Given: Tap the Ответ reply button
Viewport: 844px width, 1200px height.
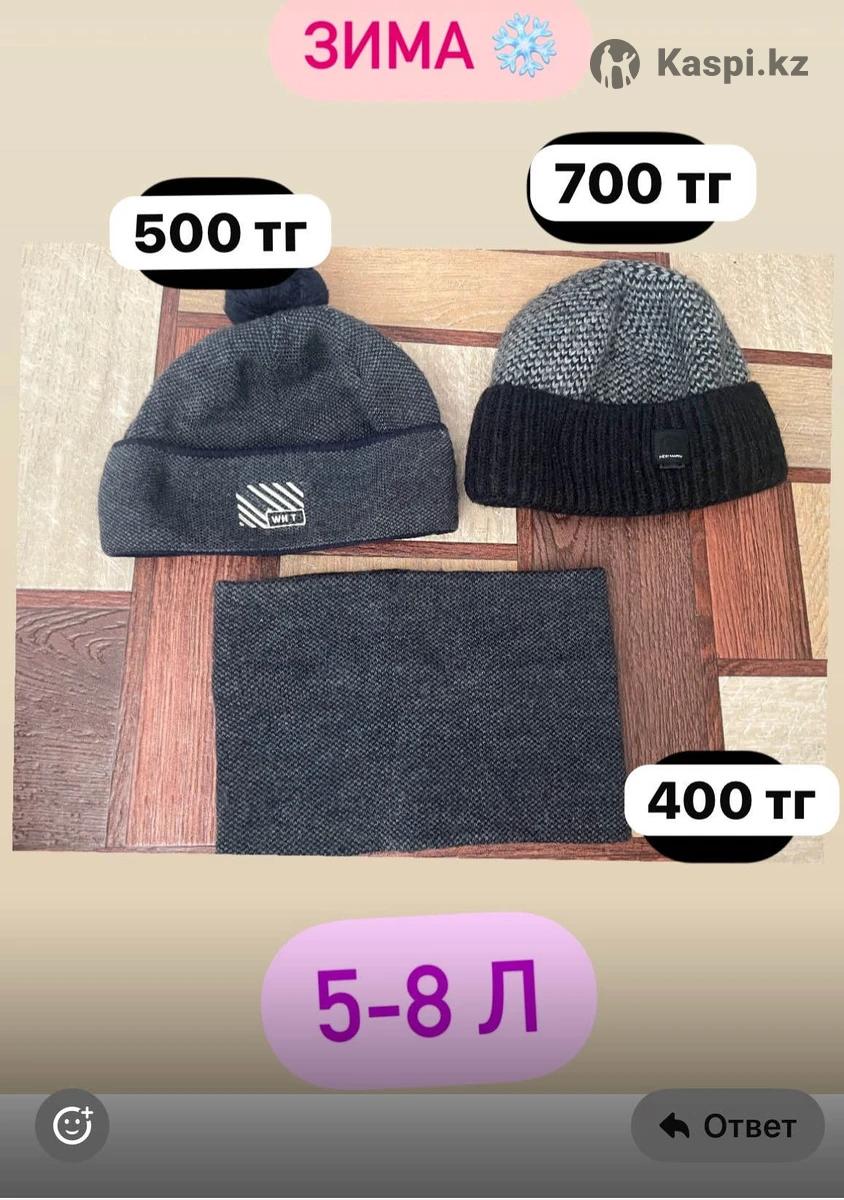Looking at the screenshot, I should pos(728,1126).
